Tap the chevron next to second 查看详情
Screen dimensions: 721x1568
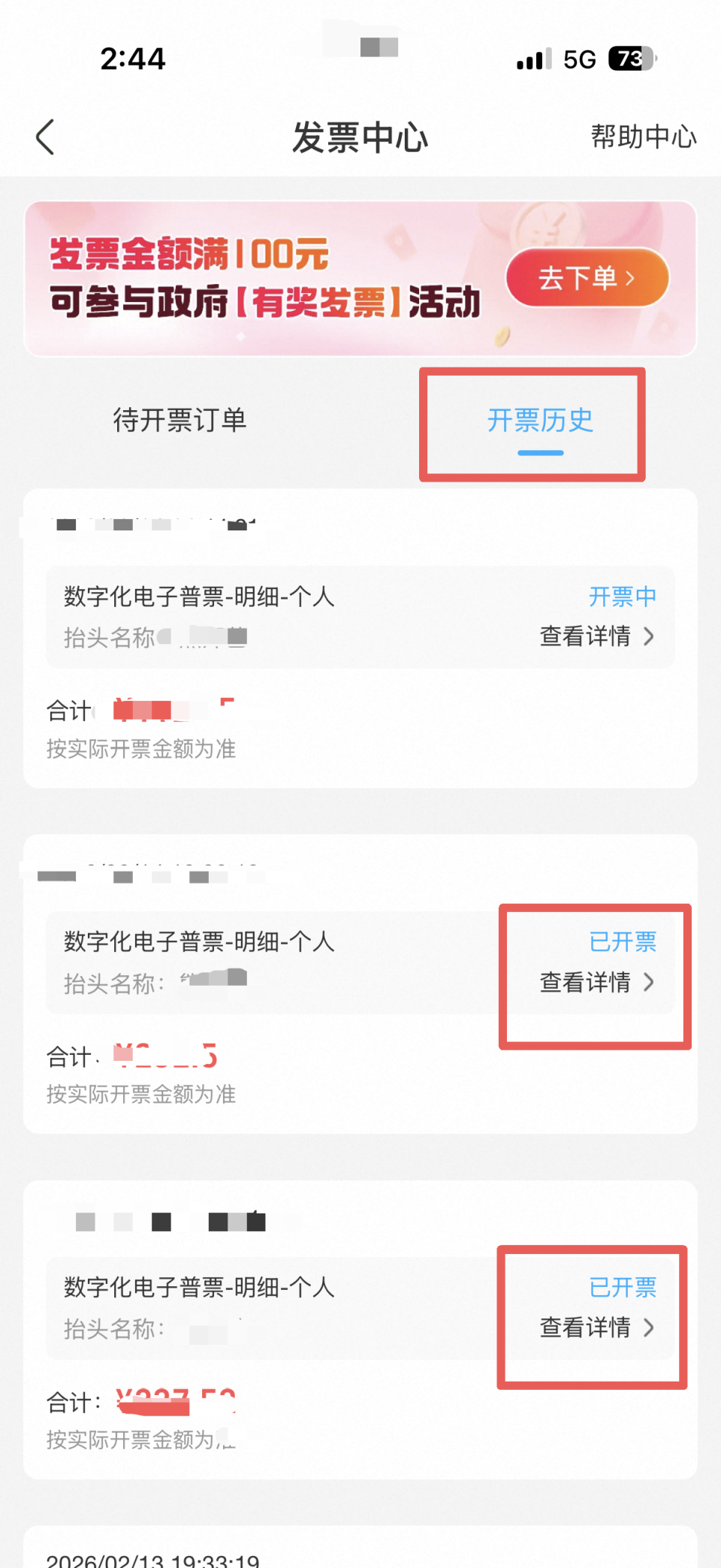coord(649,983)
